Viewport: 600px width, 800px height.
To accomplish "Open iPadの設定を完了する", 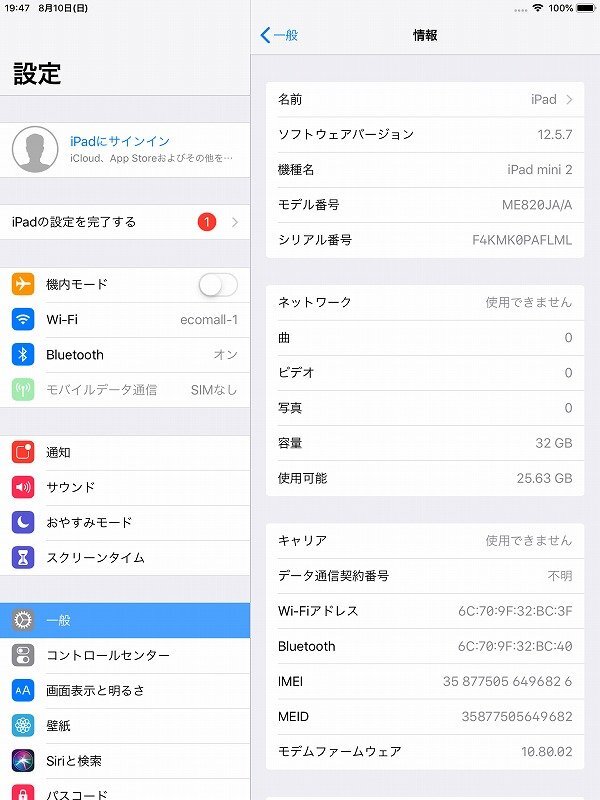I will coord(125,222).
